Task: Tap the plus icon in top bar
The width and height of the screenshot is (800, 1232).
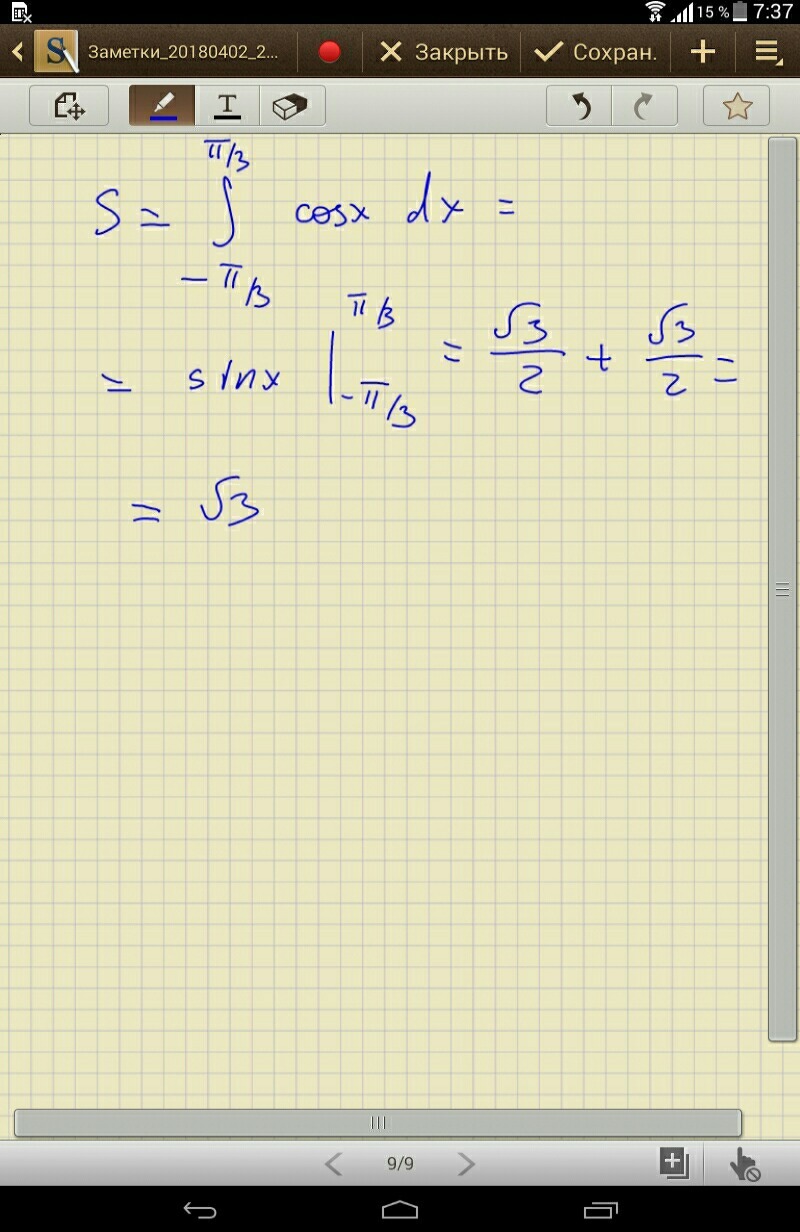Action: 703,52
